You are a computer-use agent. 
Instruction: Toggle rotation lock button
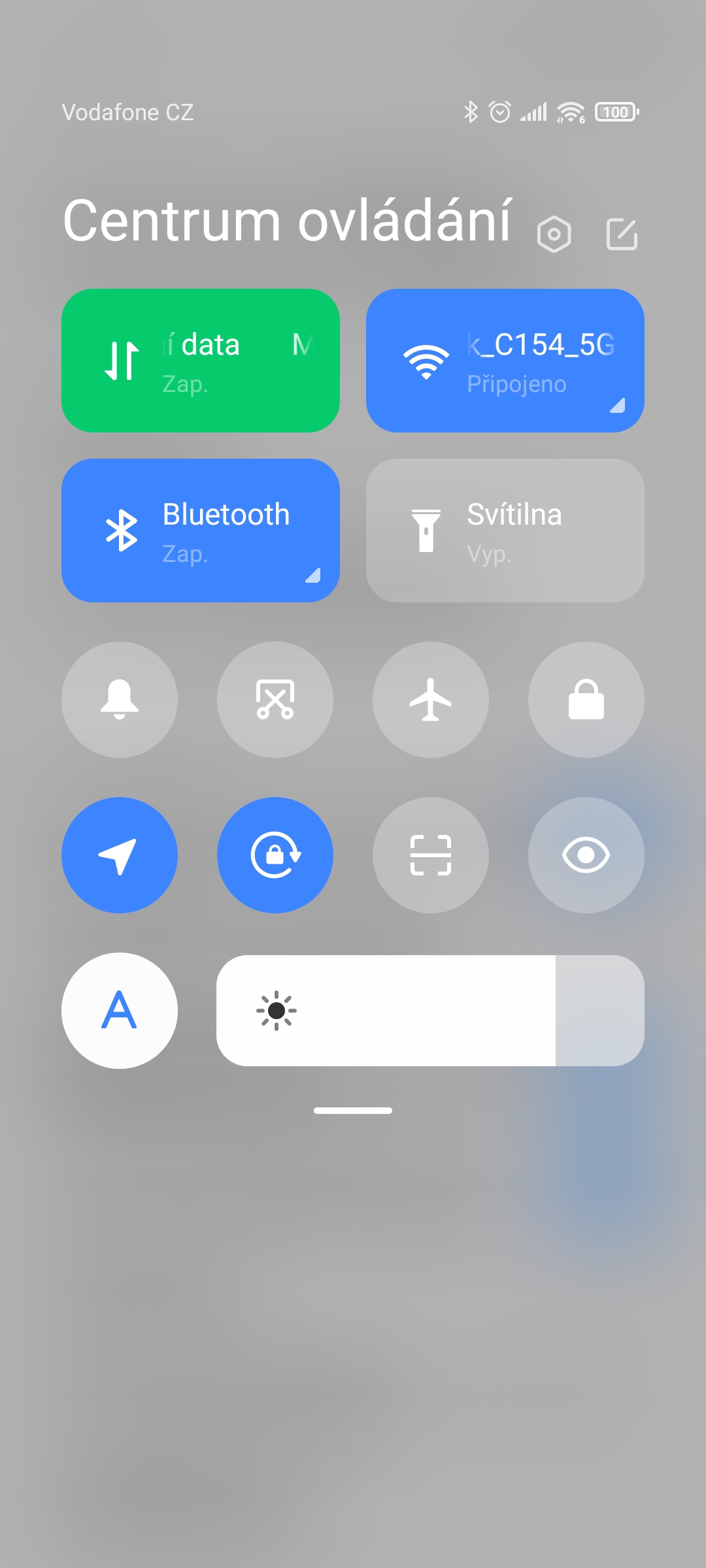275,855
